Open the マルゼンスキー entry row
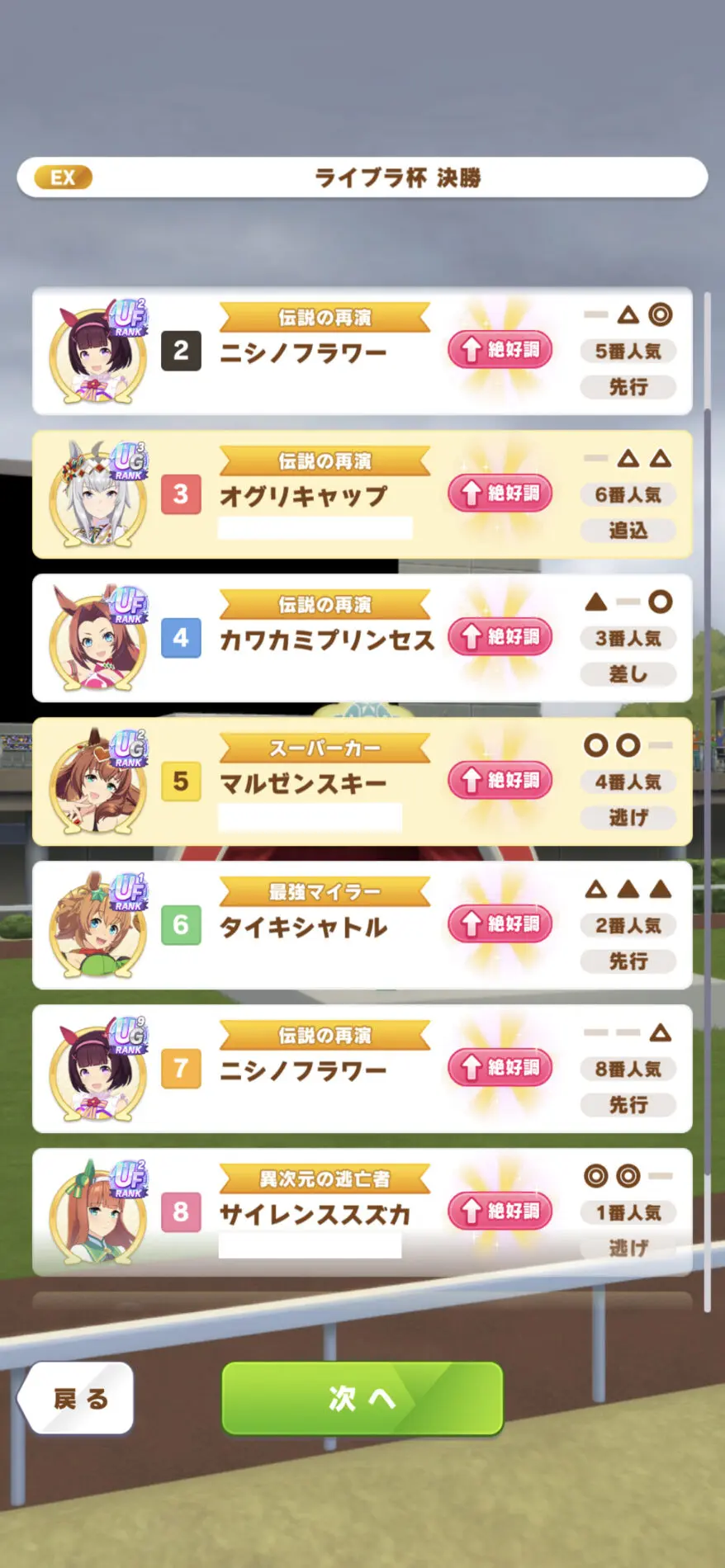 [x=362, y=782]
